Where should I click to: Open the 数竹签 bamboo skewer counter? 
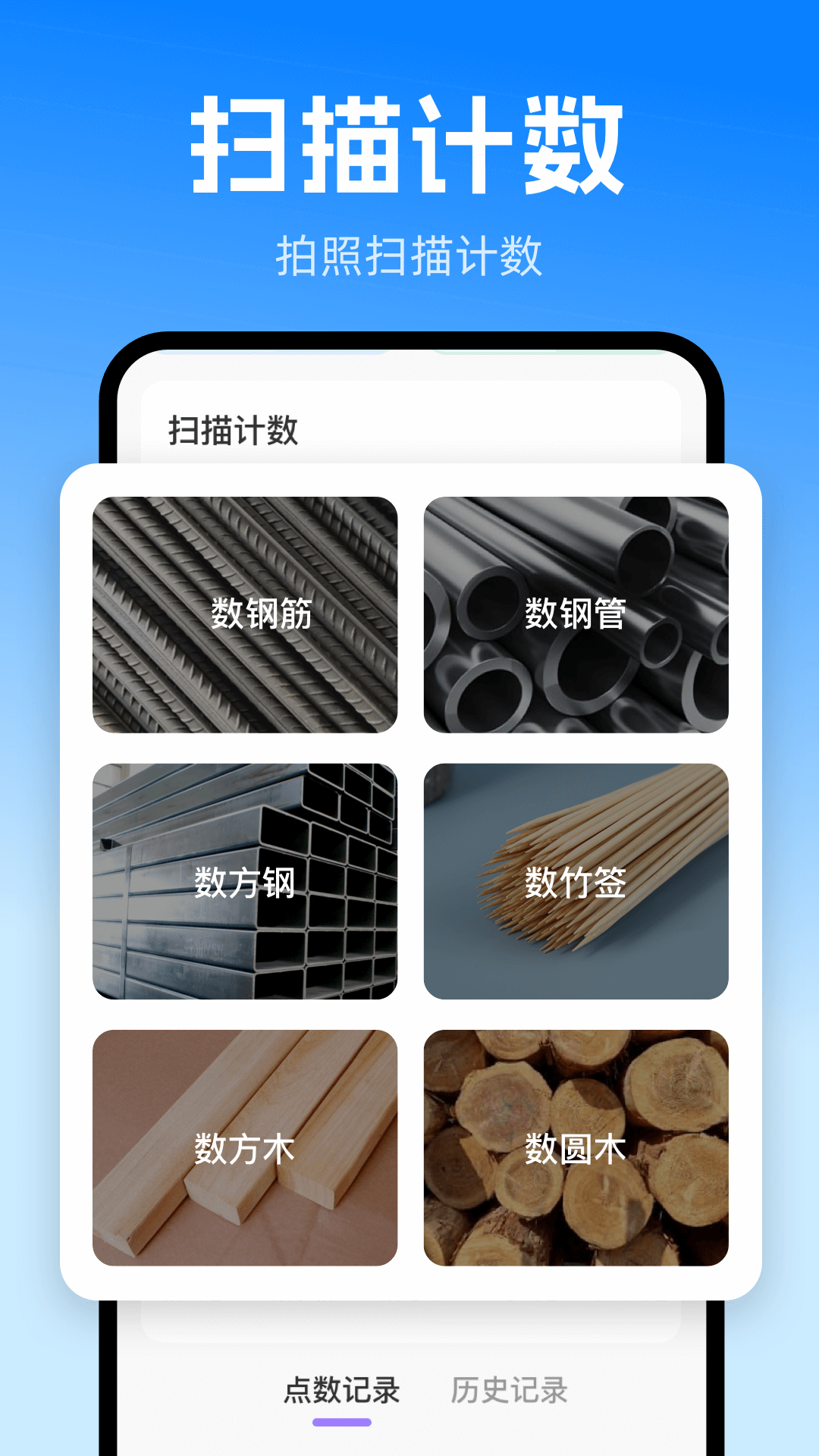pyautogui.click(x=575, y=880)
